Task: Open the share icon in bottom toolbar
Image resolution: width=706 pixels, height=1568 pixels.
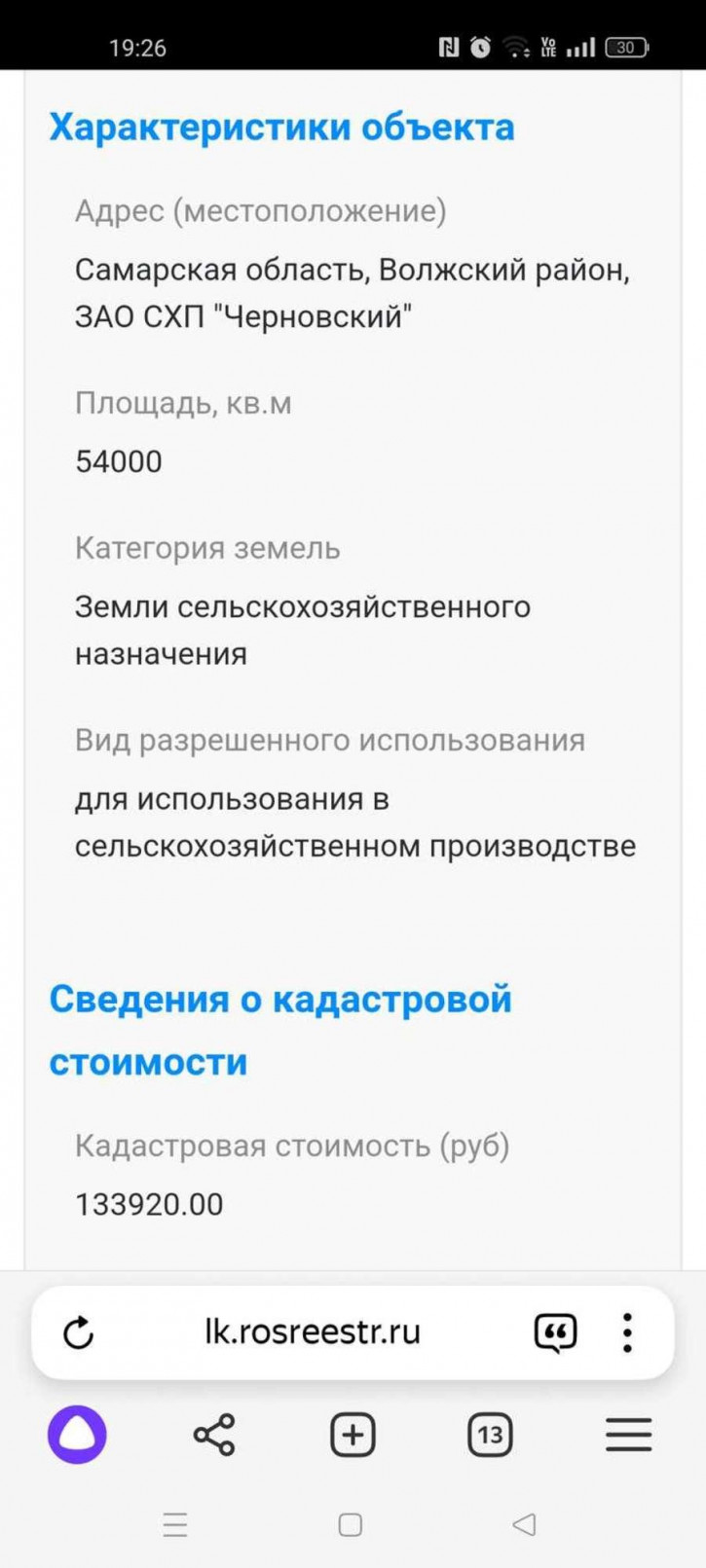Action: coord(214,1433)
